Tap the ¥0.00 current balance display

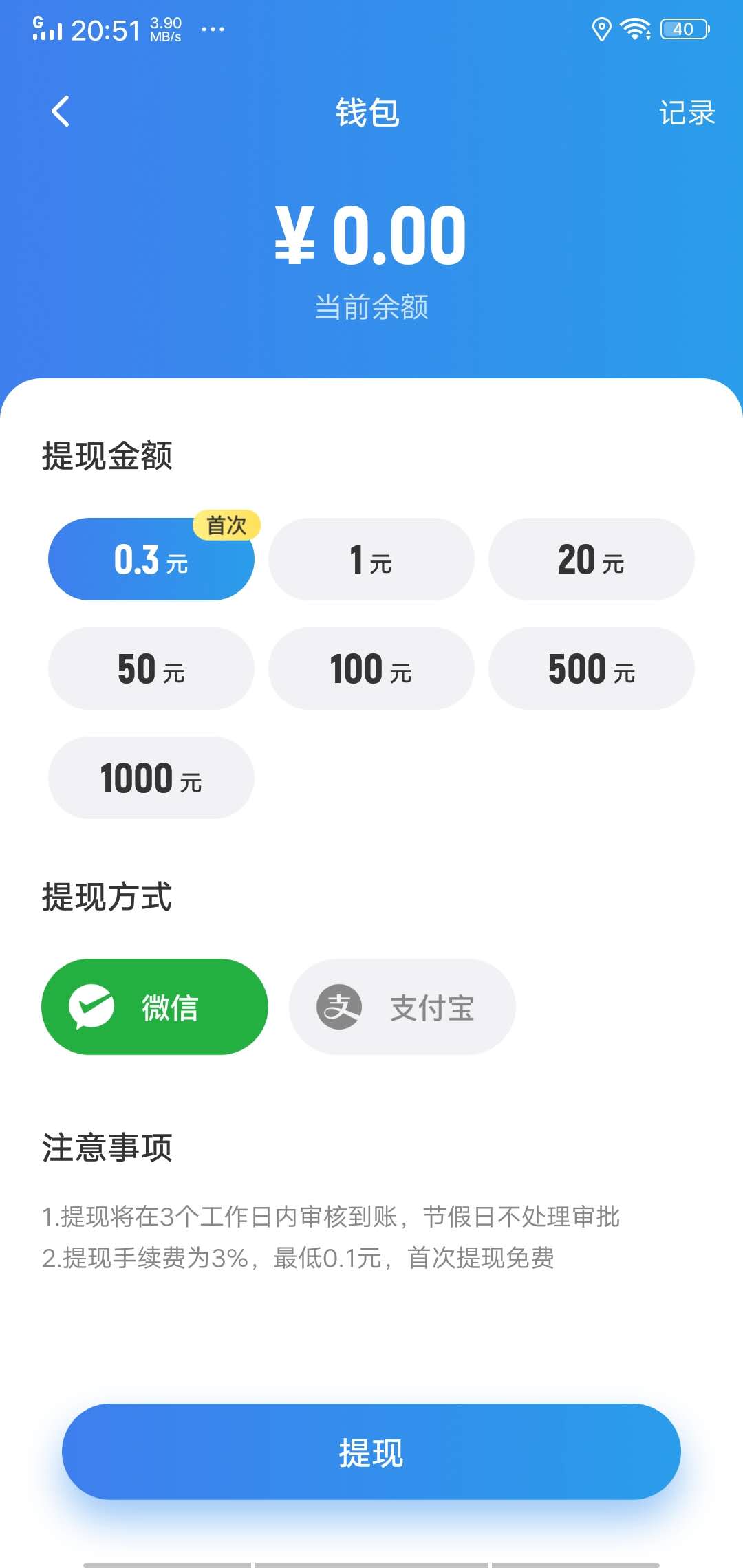coord(371,234)
